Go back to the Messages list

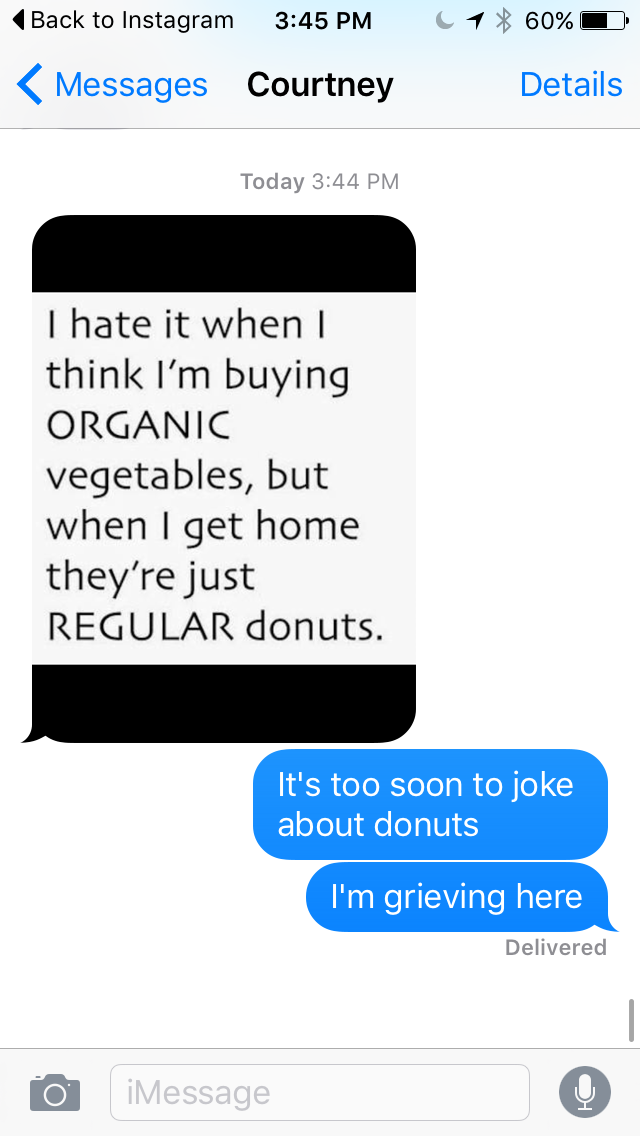tap(112, 85)
